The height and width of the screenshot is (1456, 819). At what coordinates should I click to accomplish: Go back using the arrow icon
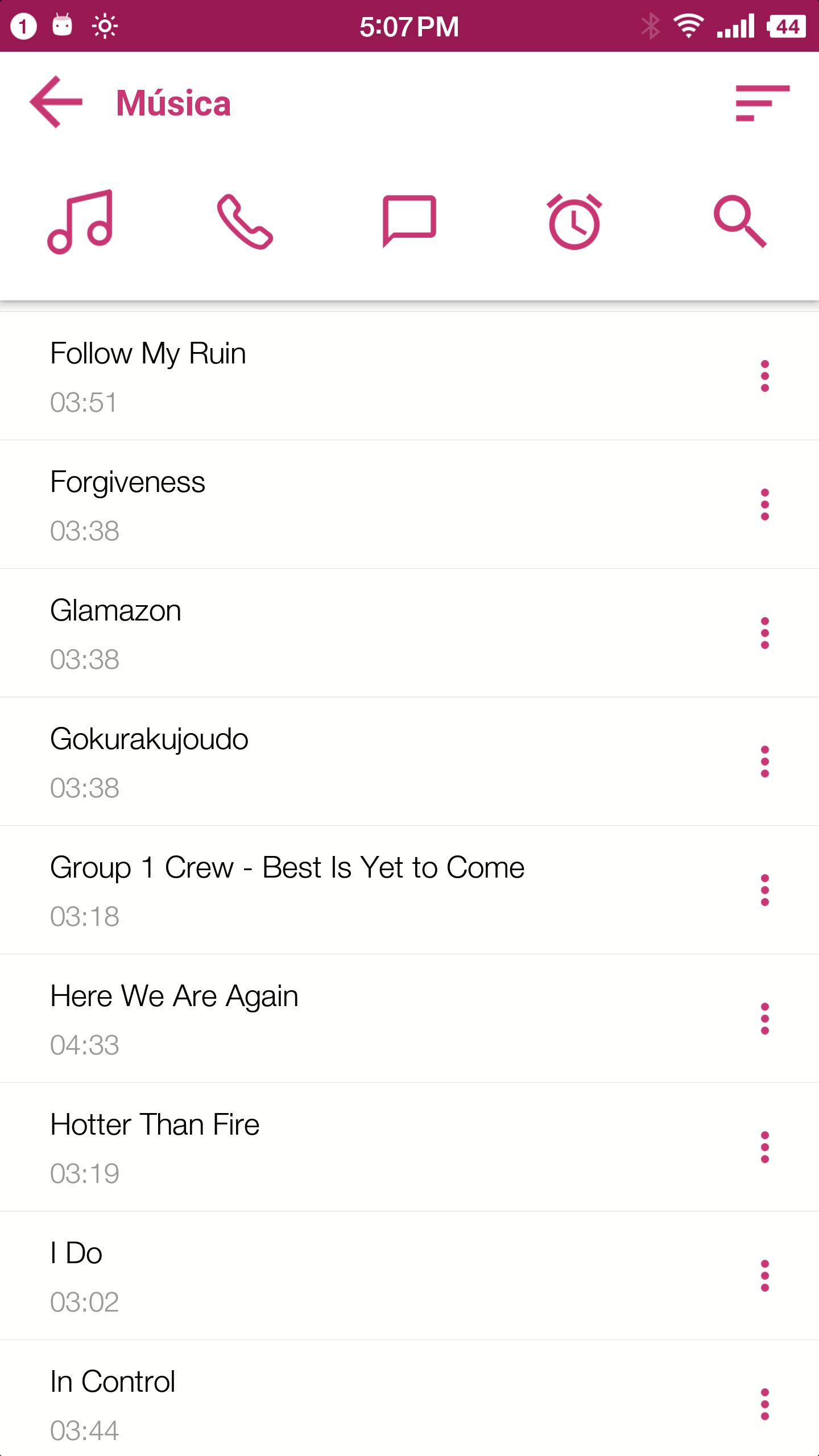coord(56,102)
